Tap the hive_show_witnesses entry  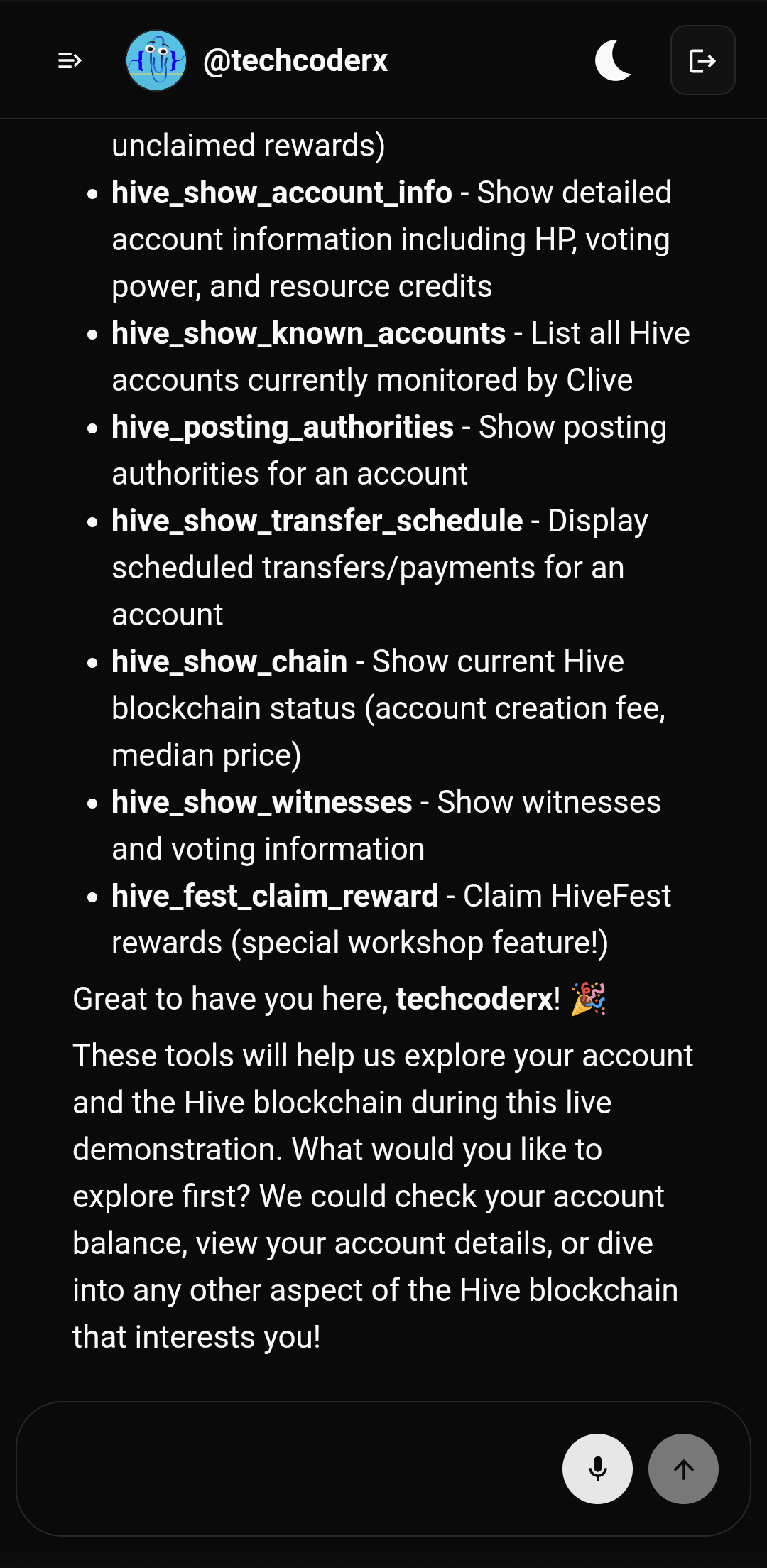coord(260,801)
